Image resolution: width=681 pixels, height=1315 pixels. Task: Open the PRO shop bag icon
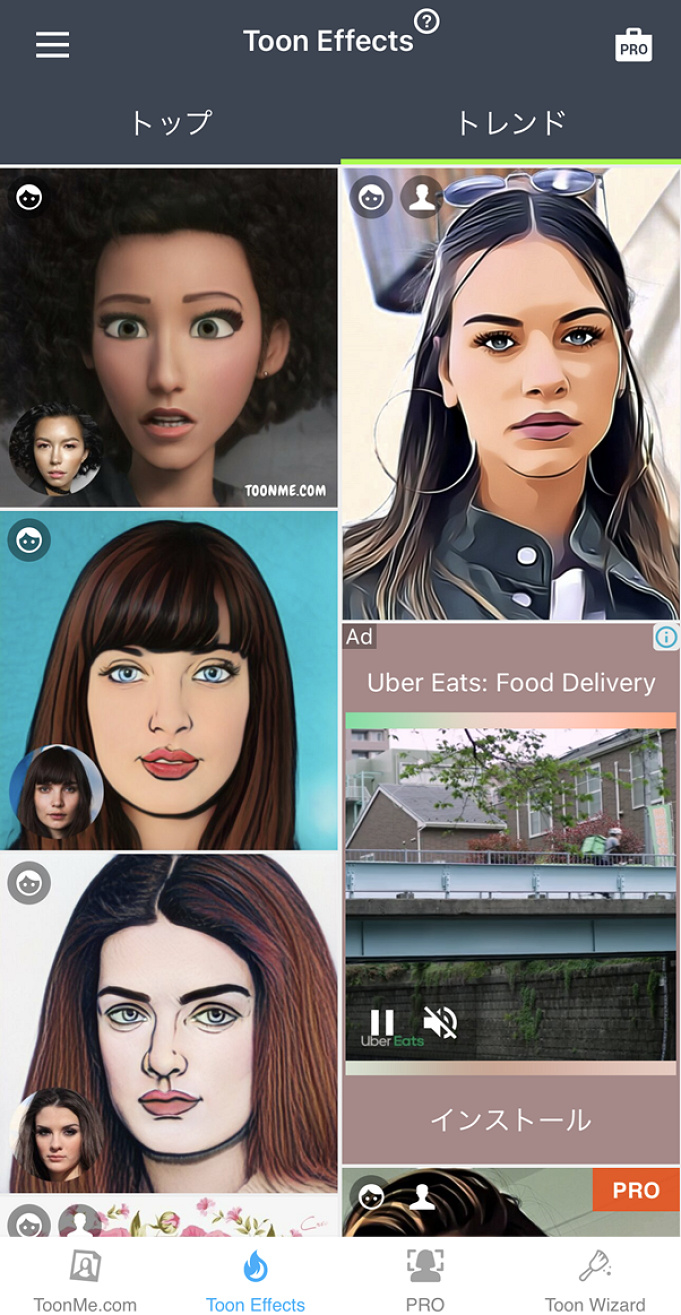[633, 46]
